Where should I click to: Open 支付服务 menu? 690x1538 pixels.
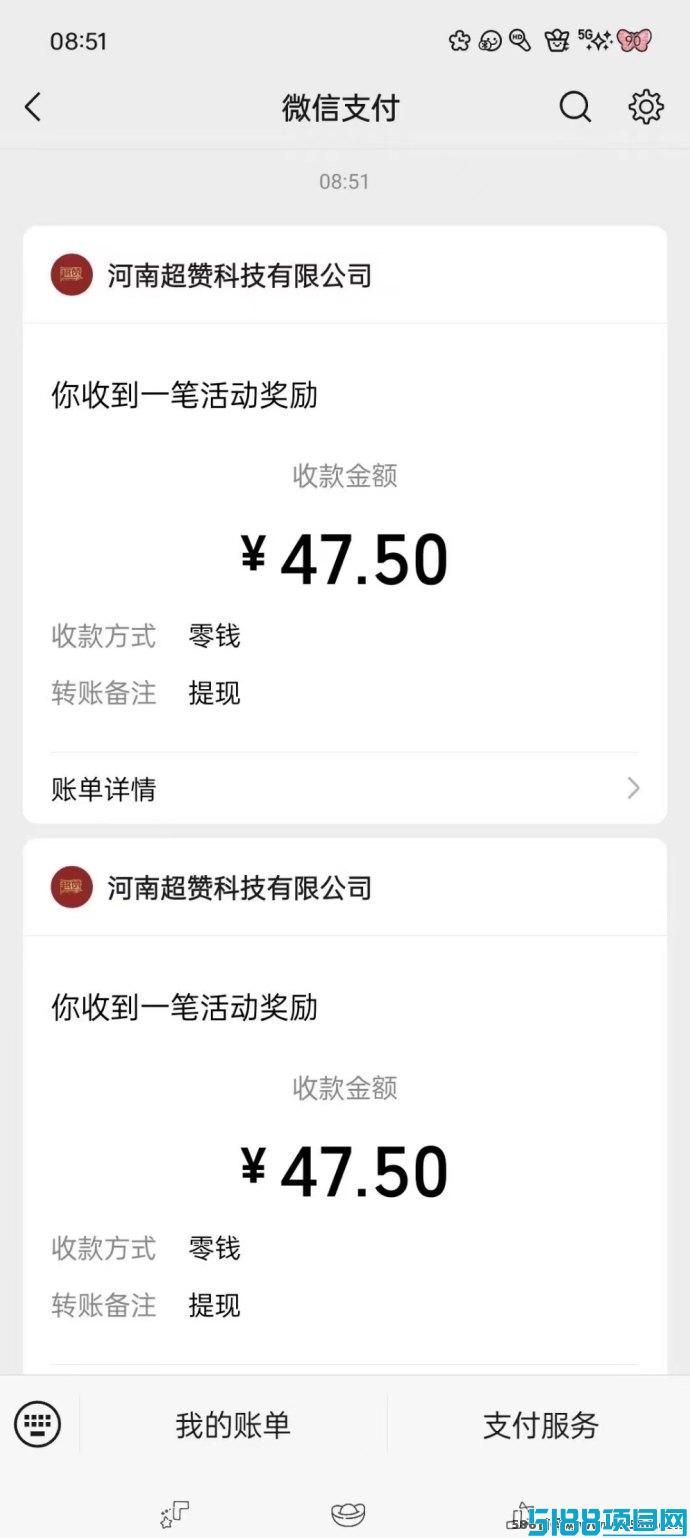(x=540, y=1425)
